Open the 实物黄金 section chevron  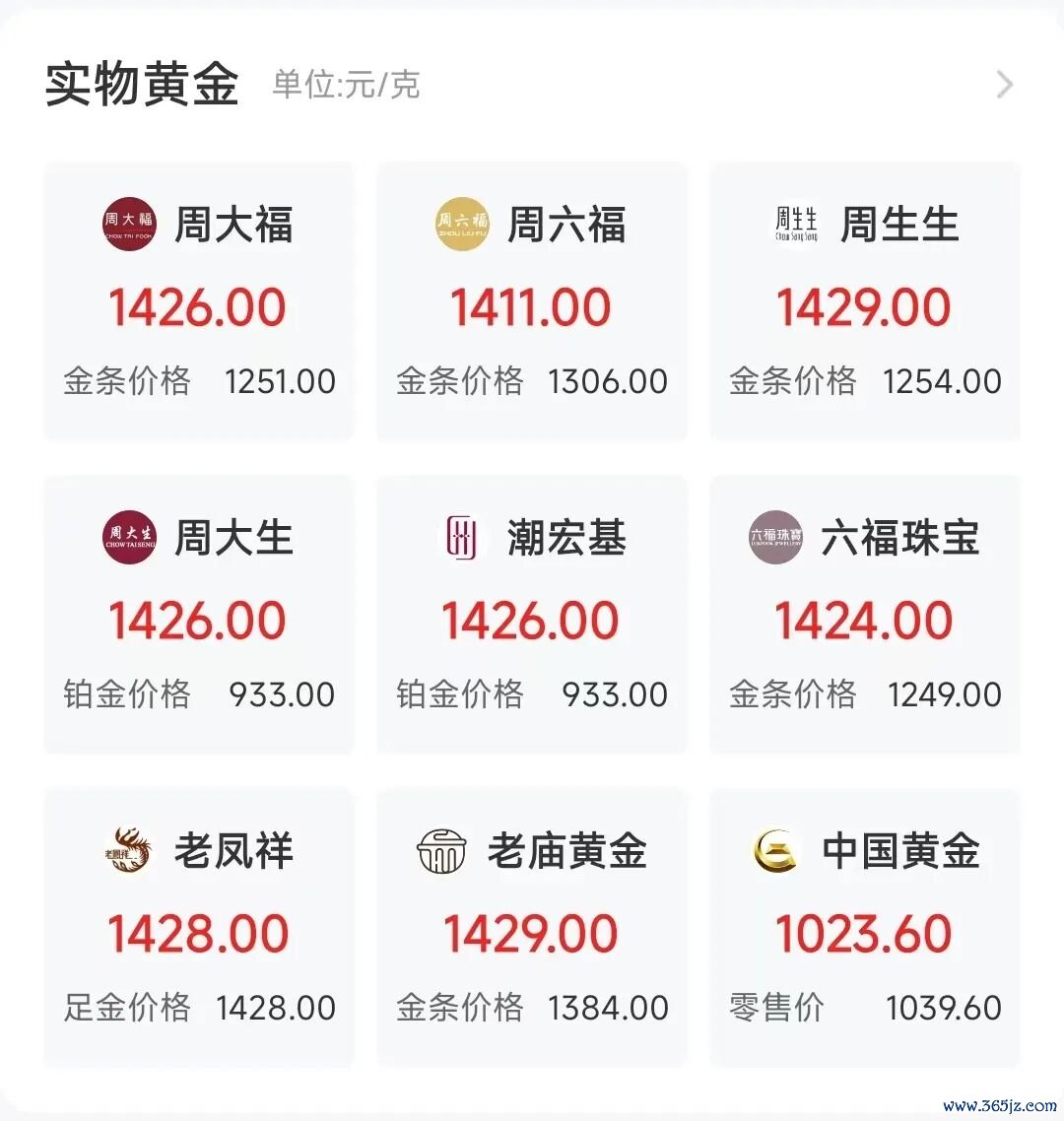[x=1004, y=85]
